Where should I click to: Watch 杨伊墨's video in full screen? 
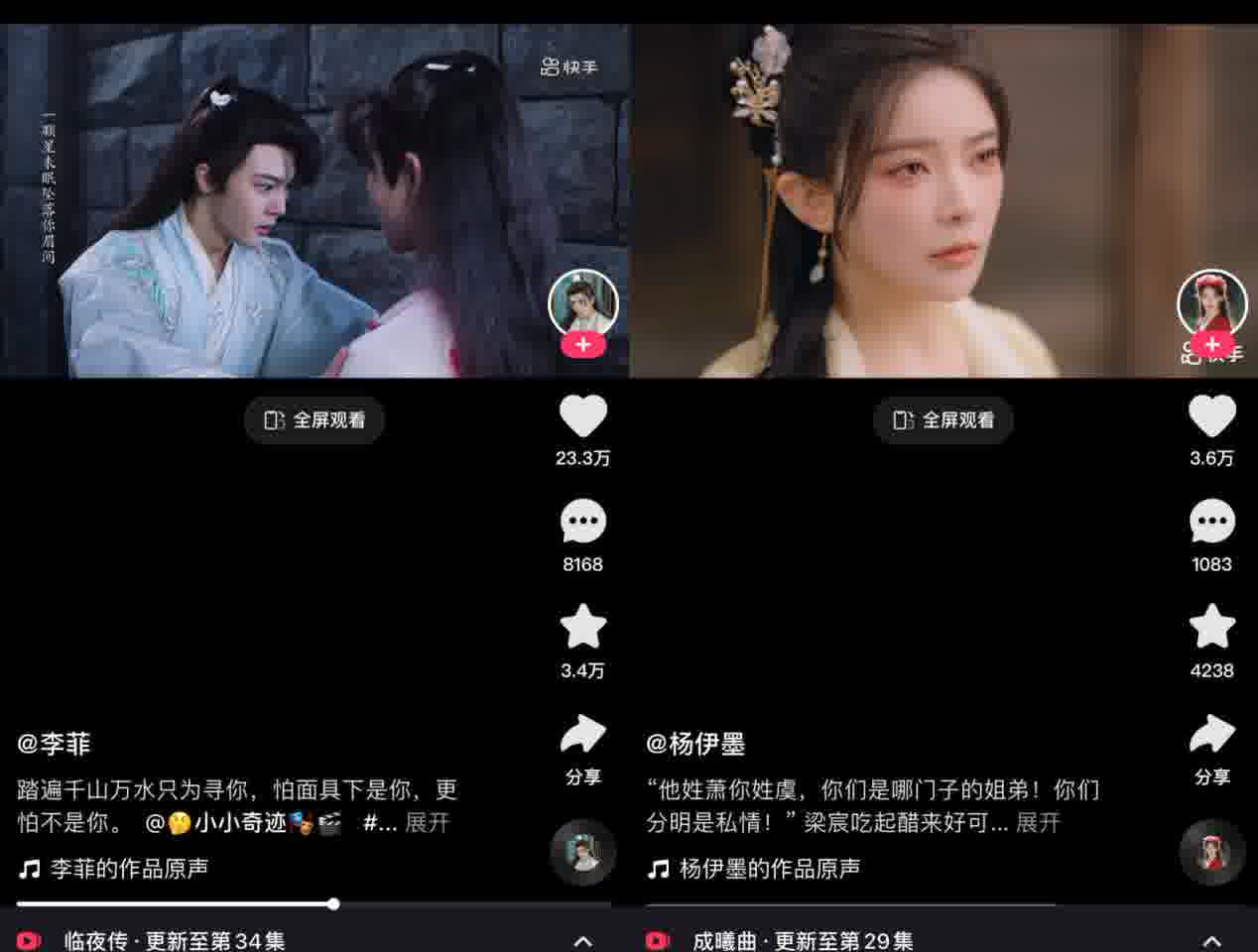pyautogui.click(x=943, y=420)
